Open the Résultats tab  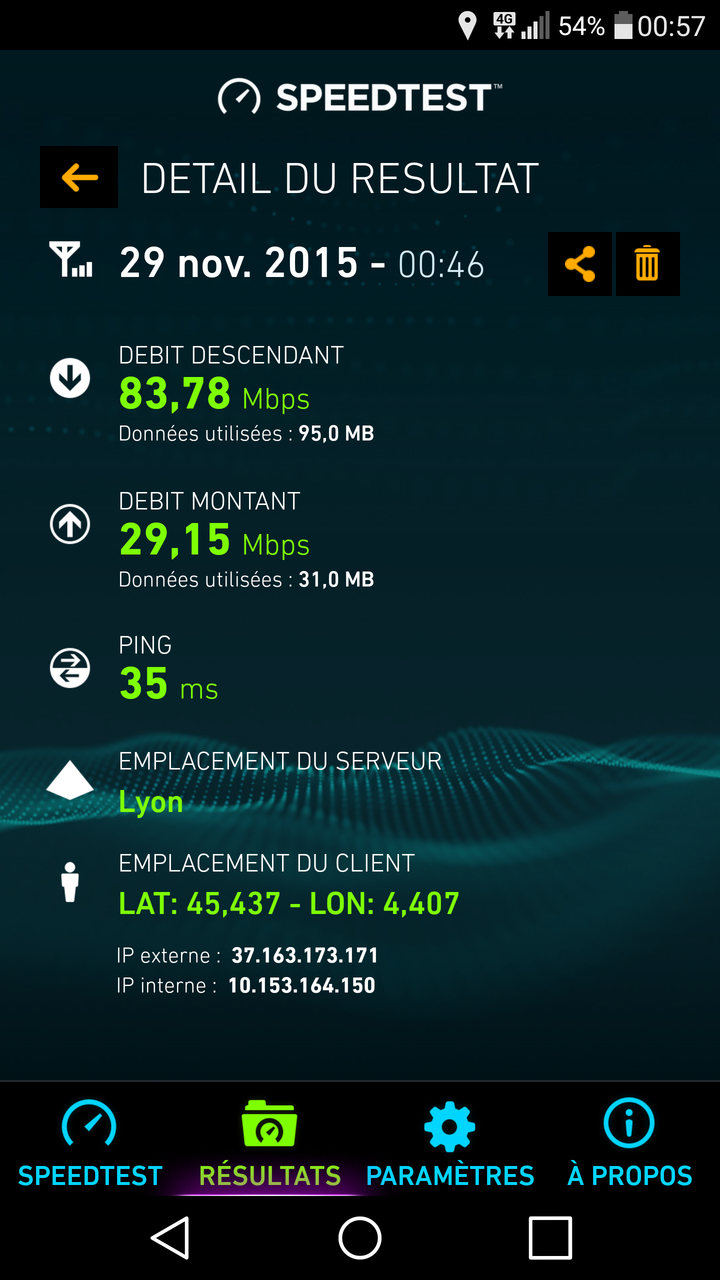270,1143
